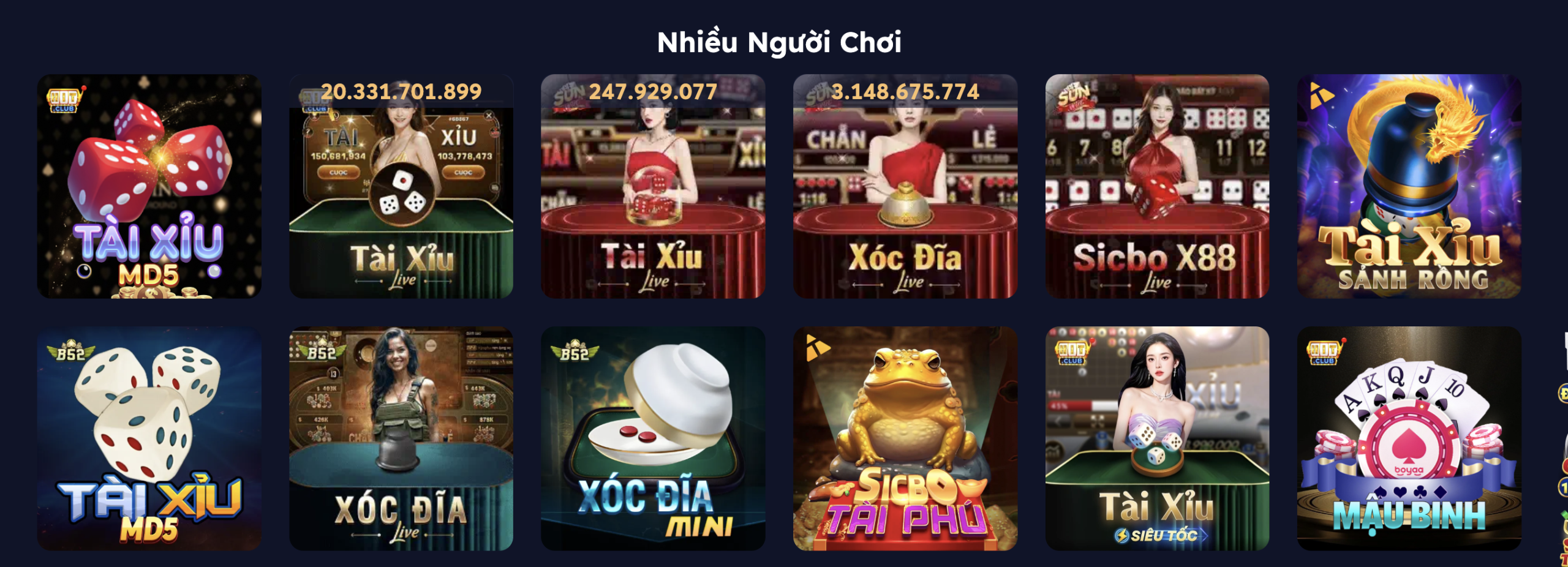Image resolution: width=1568 pixels, height=567 pixels.
Task: Launch Tài Xỉu Live with the 20.331.701.899 jackpot
Action: click(x=401, y=186)
